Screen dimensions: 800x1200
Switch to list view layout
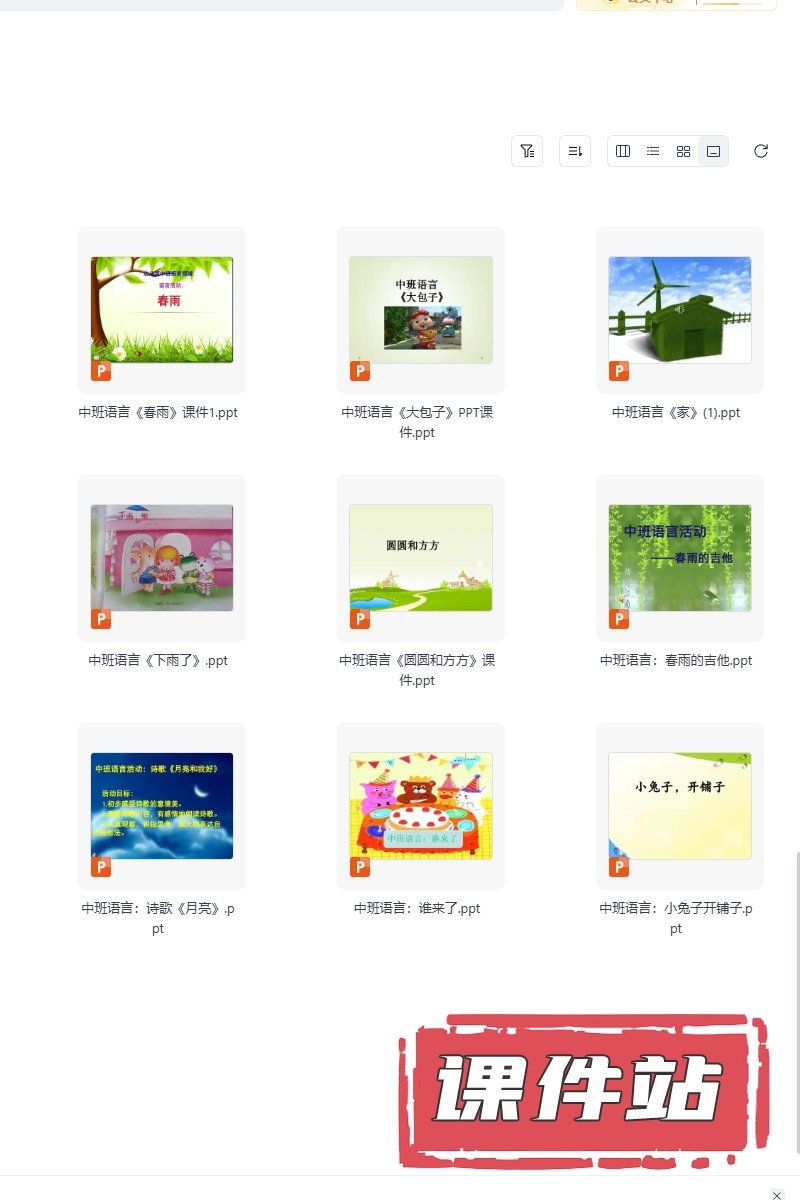click(x=653, y=151)
